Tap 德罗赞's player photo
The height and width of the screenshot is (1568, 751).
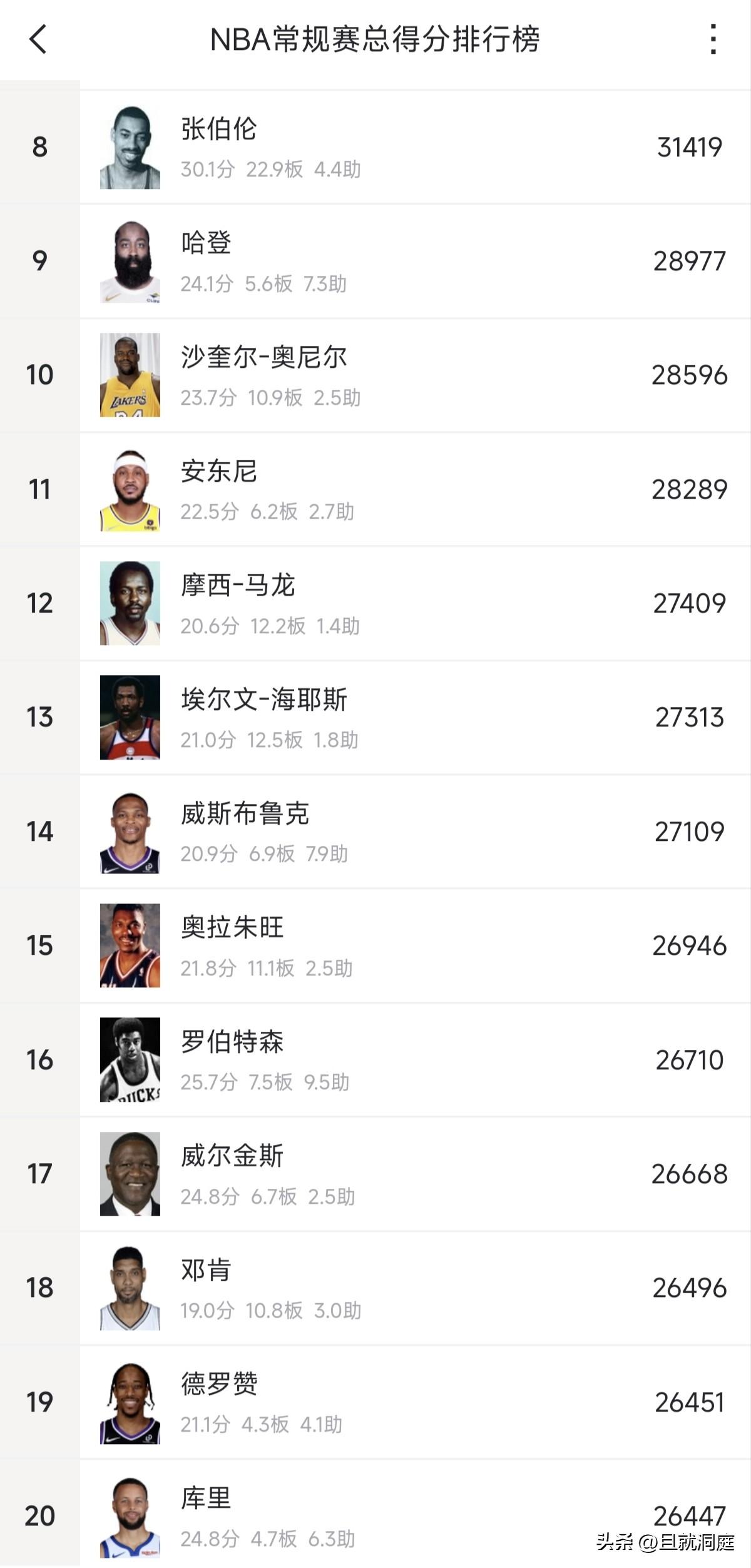130,1403
